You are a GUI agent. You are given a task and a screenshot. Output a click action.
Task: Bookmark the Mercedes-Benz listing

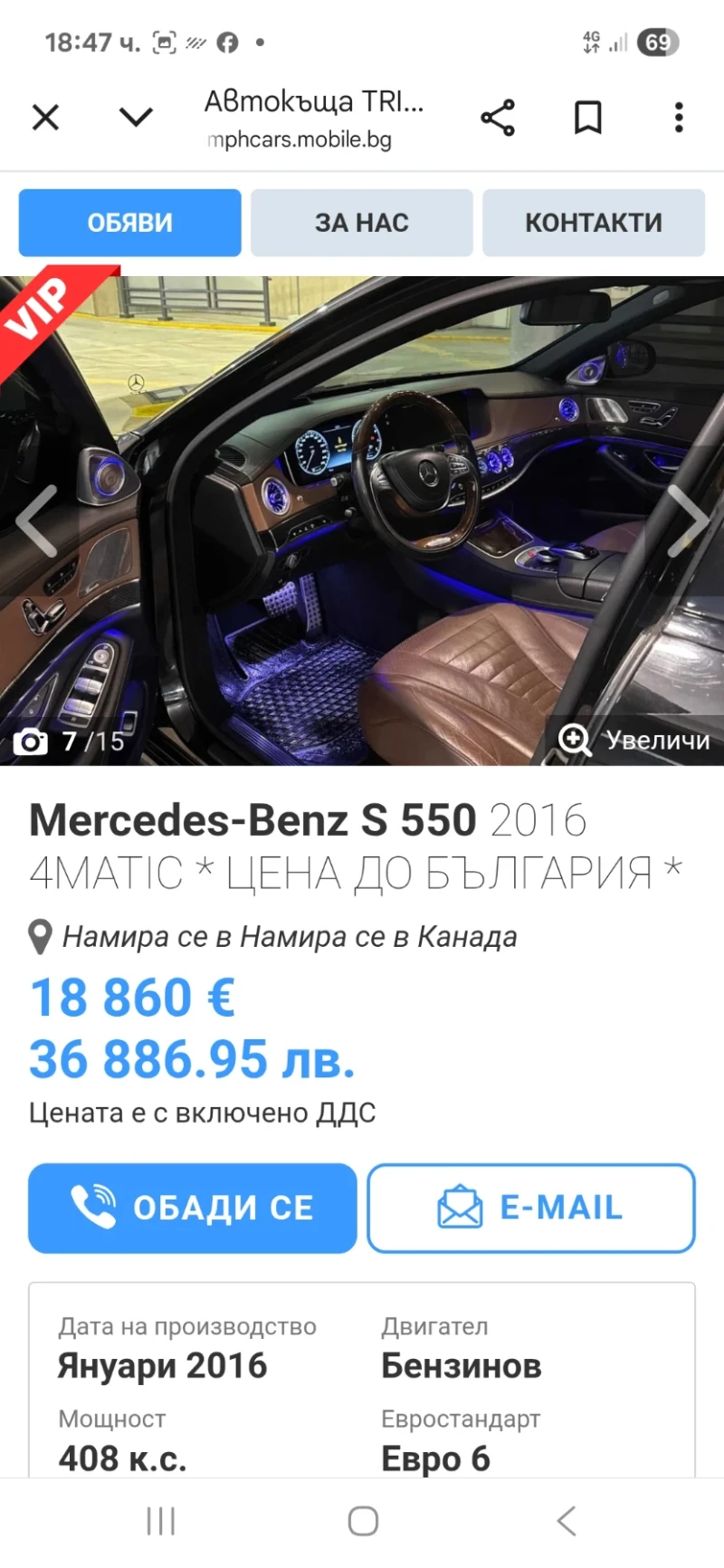click(586, 117)
